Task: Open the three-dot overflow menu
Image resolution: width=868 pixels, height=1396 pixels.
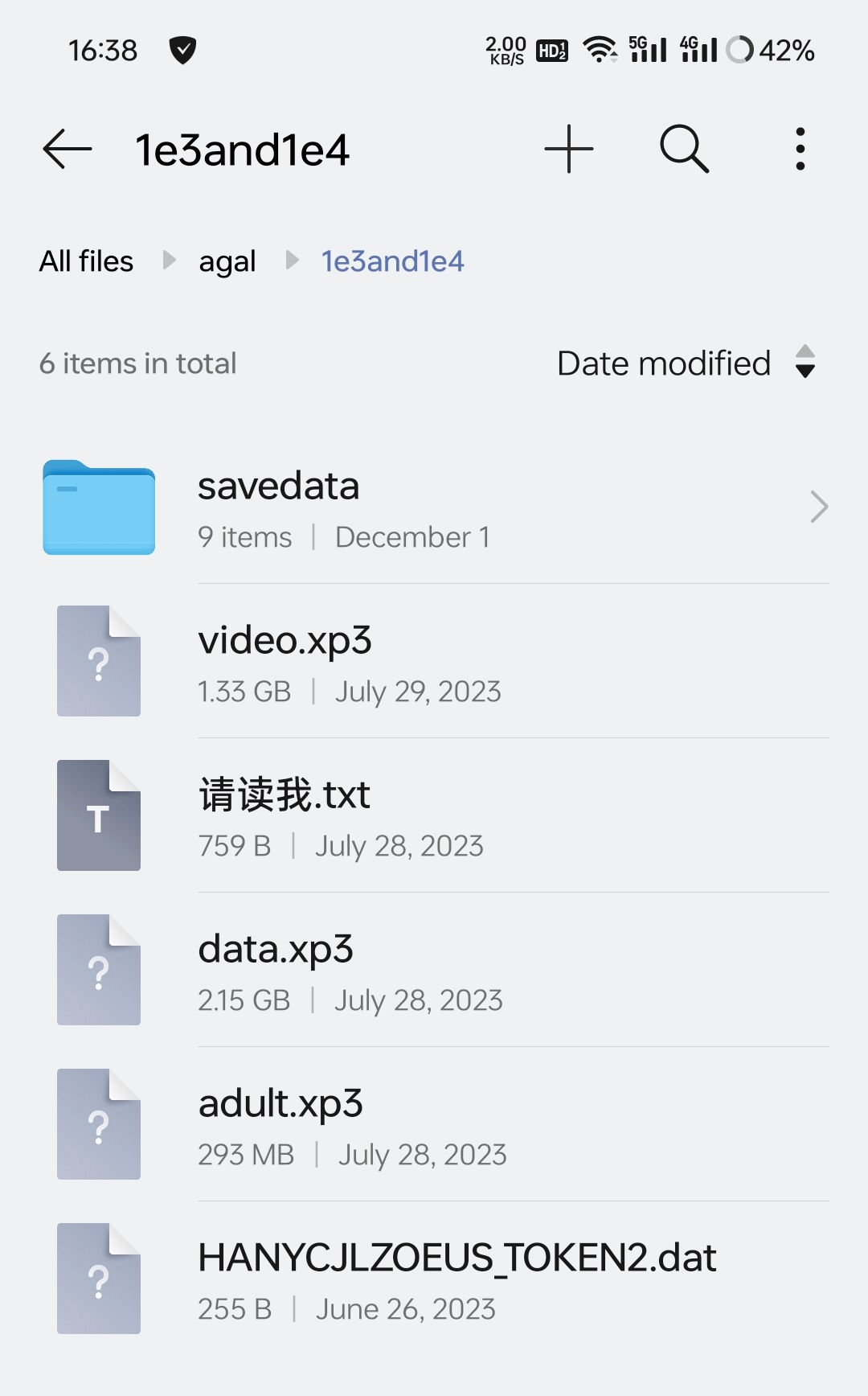Action: coord(800,150)
